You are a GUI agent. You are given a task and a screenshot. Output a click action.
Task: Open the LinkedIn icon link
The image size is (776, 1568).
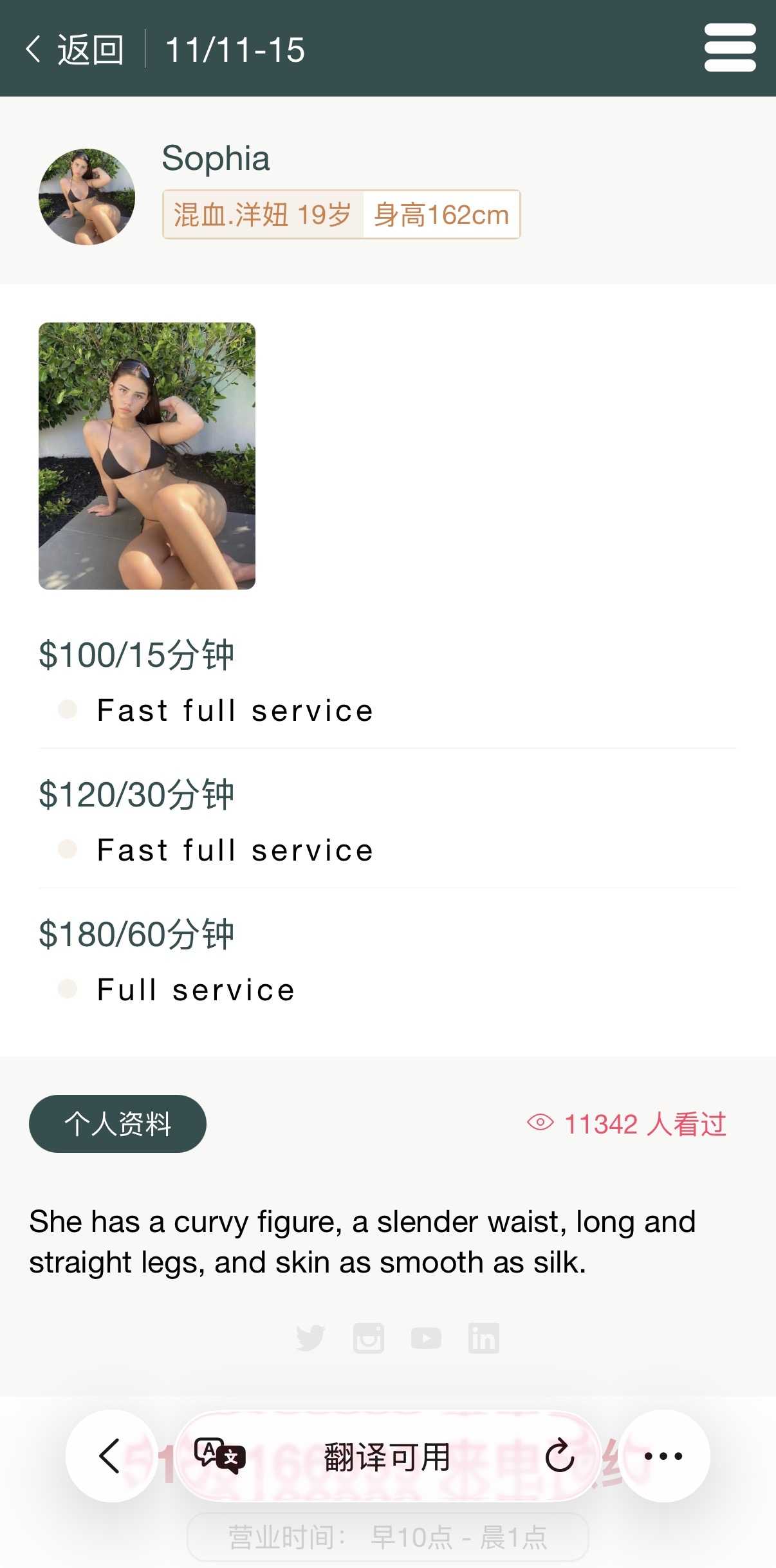point(484,1338)
